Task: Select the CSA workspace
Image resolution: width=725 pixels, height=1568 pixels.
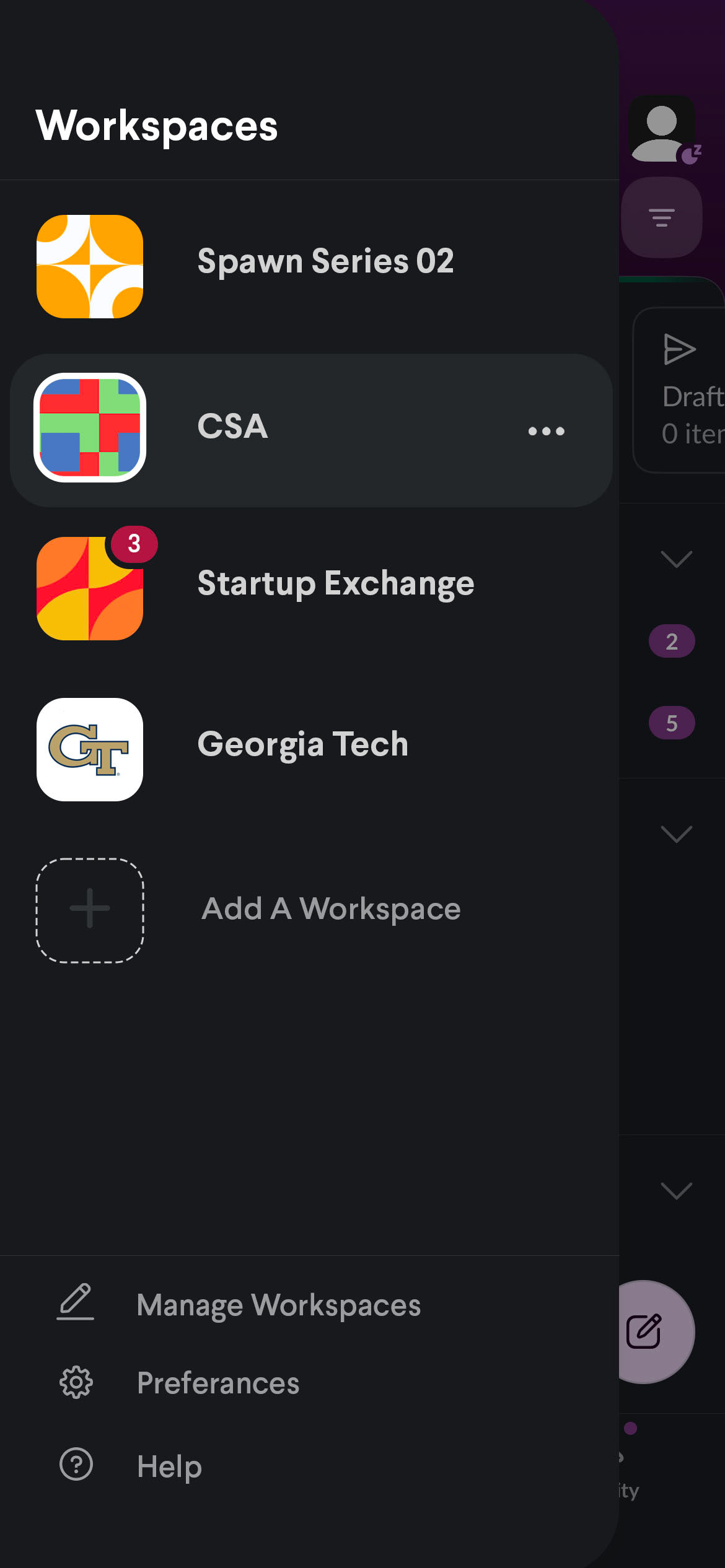Action: click(310, 430)
